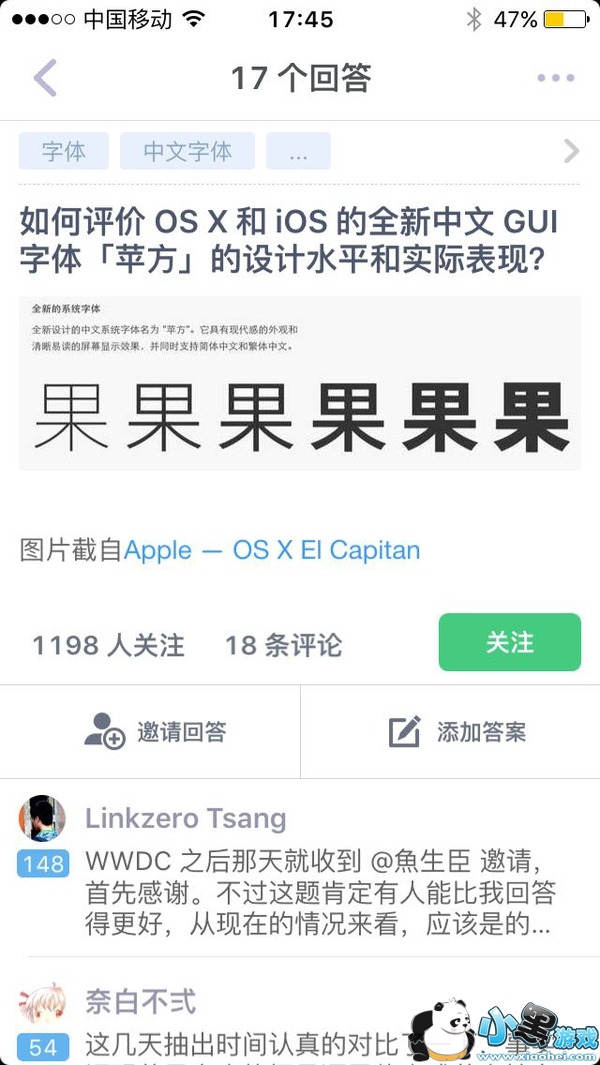Follow the question with the green 关注 button

click(510, 642)
